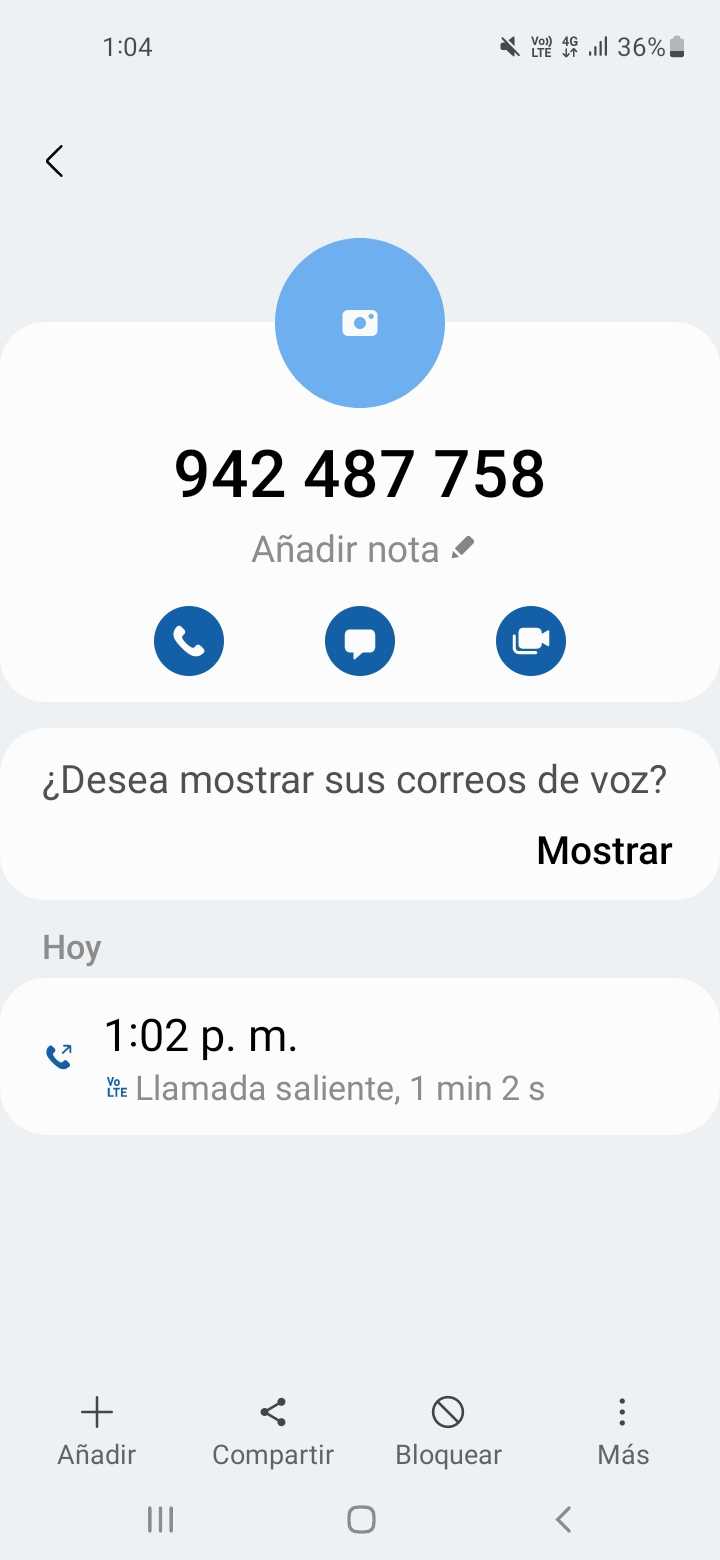720x1560 pixels.
Task: Open recent apps from the navigation bar
Action: point(160,1520)
